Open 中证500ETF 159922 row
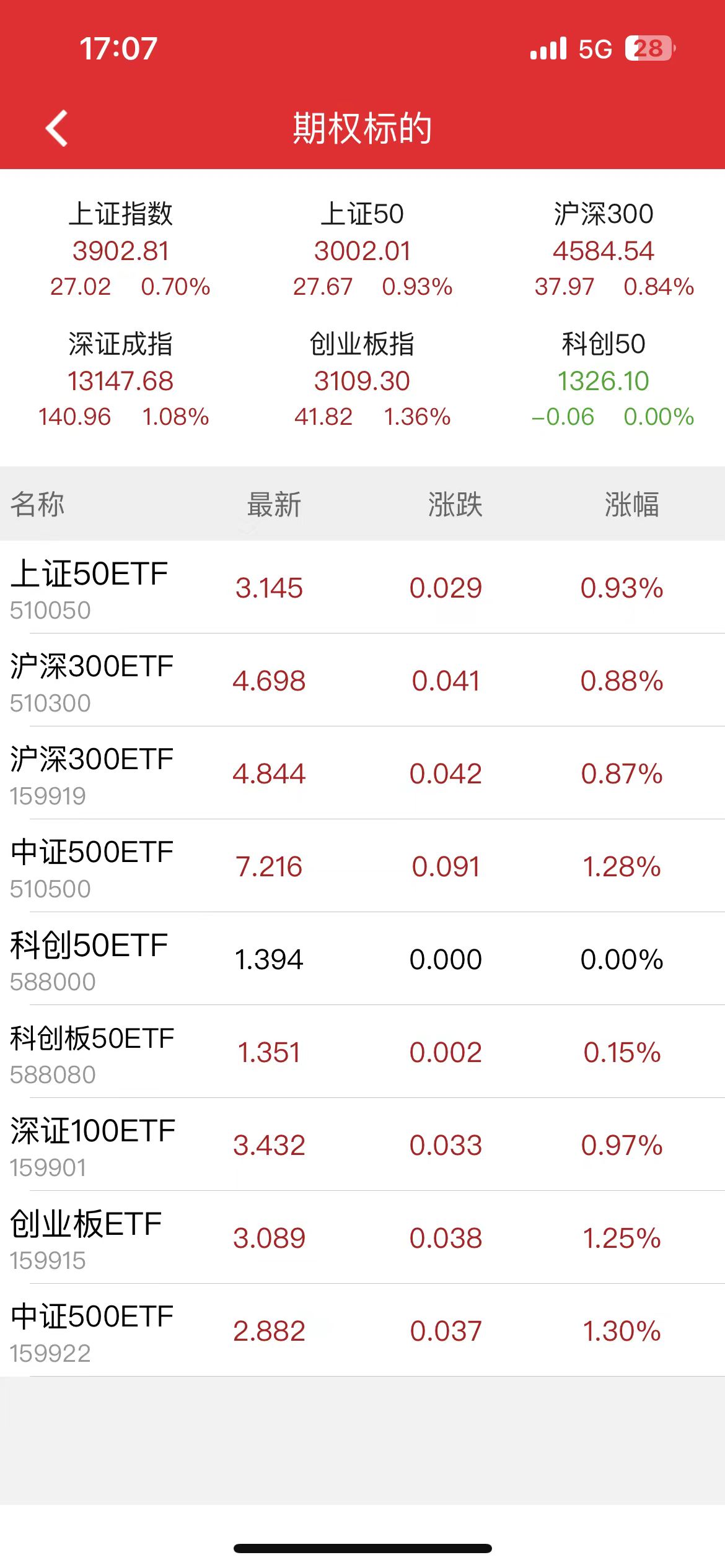Viewport: 725px width, 1568px height. (362, 1331)
